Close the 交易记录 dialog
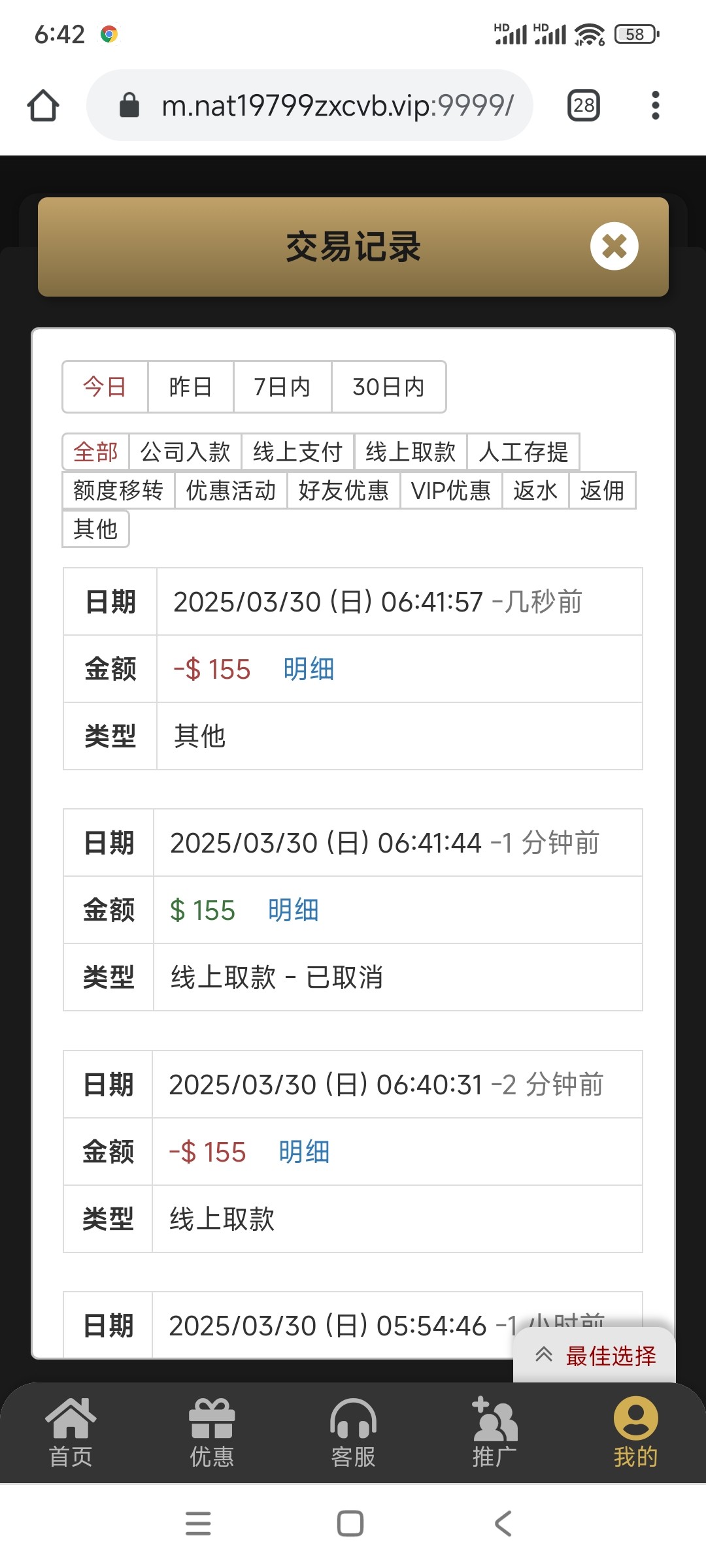The width and height of the screenshot is (706, 1568). click(x=614, y=246)
